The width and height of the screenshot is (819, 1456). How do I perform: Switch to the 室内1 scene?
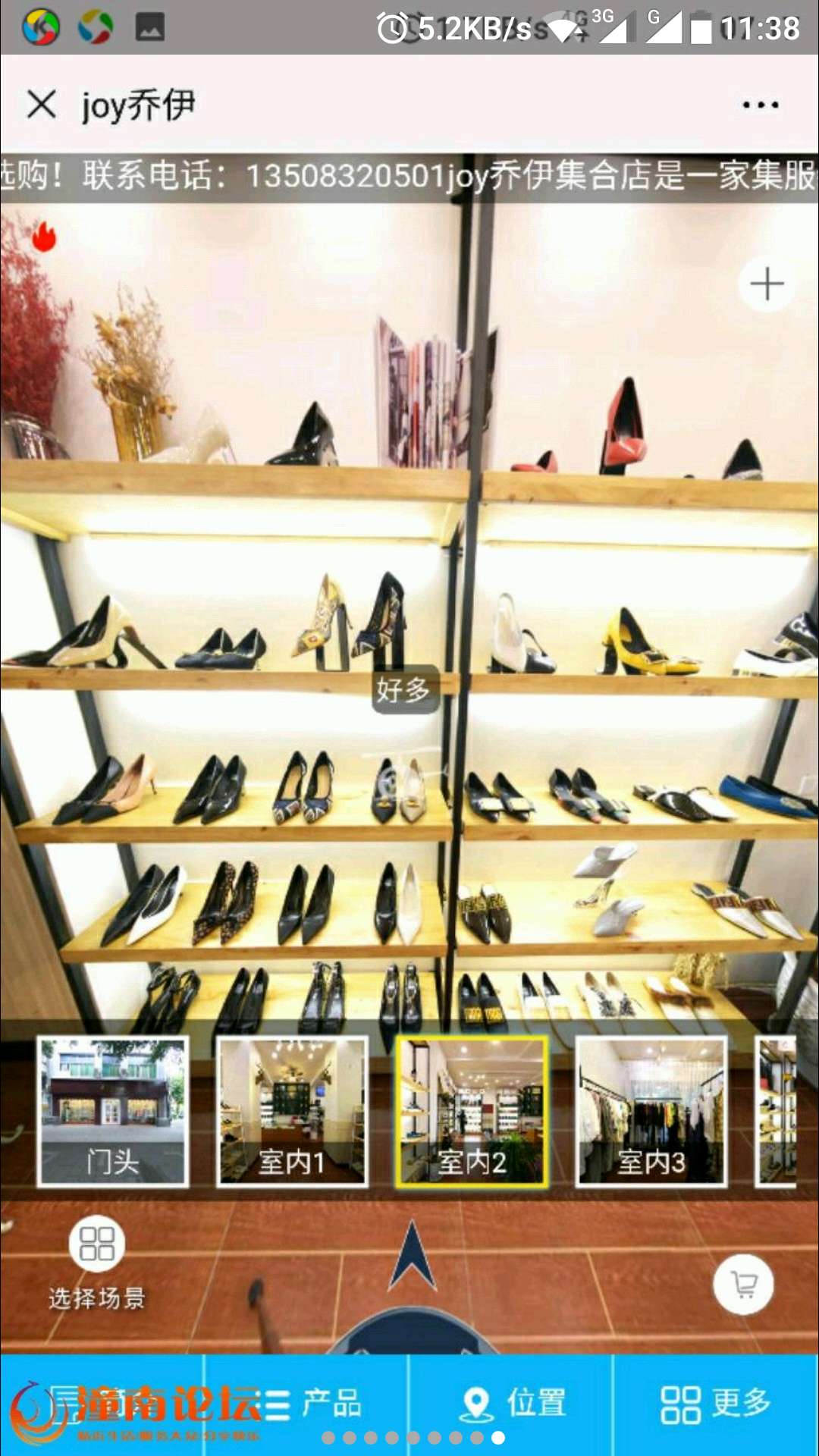(292, 1111)
